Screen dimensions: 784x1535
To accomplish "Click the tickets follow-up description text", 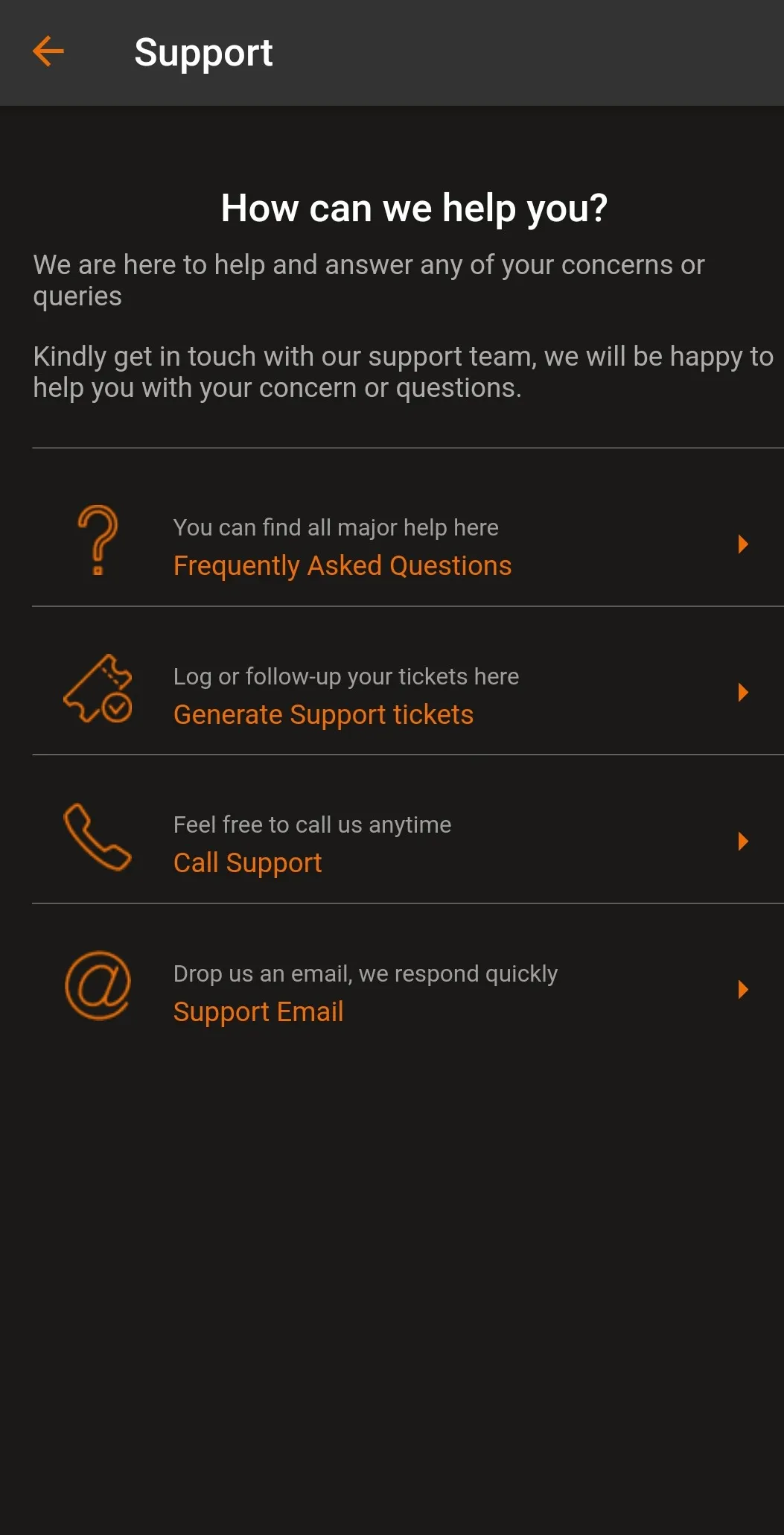I will click(x=345, y=676).
